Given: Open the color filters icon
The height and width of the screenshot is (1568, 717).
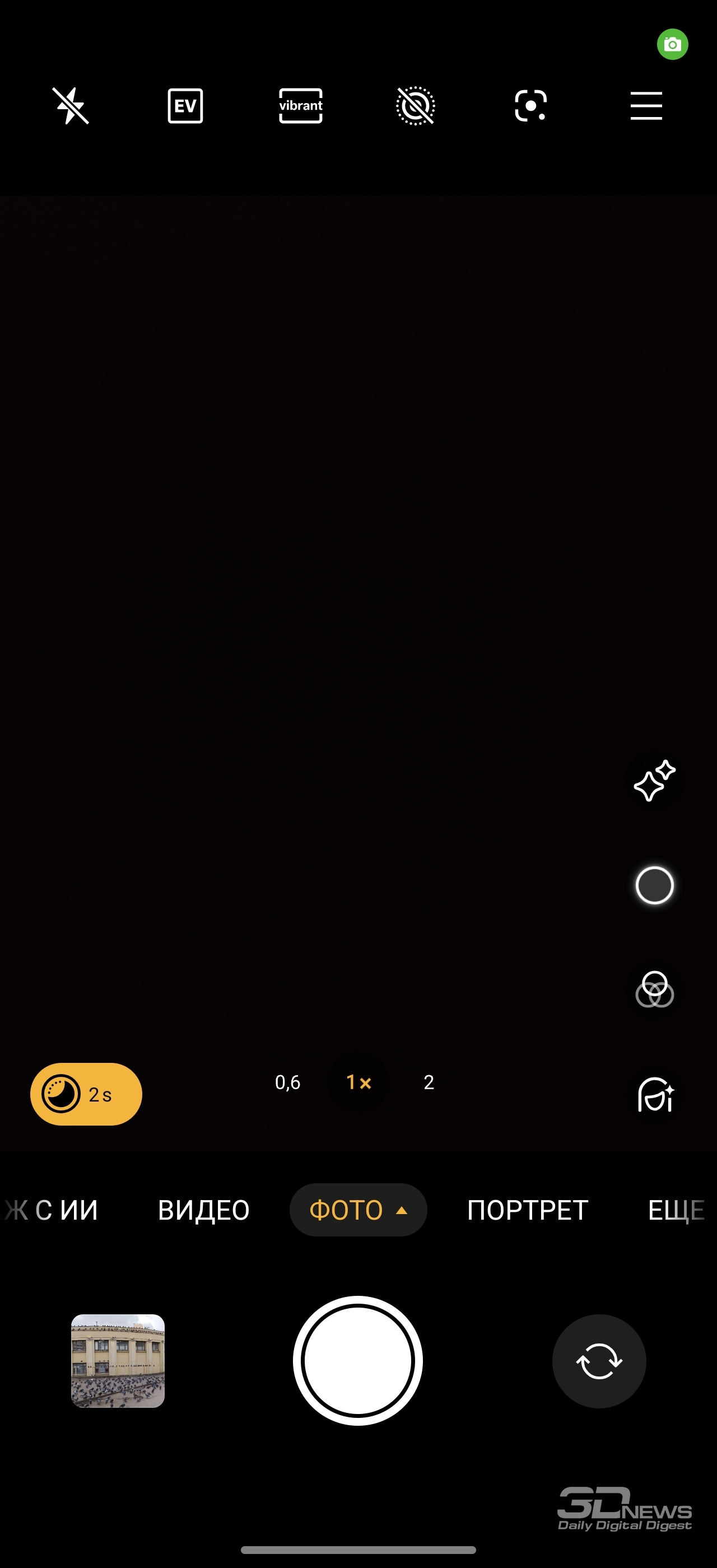Looking at the screenshot, I should (x=654, y=989).
